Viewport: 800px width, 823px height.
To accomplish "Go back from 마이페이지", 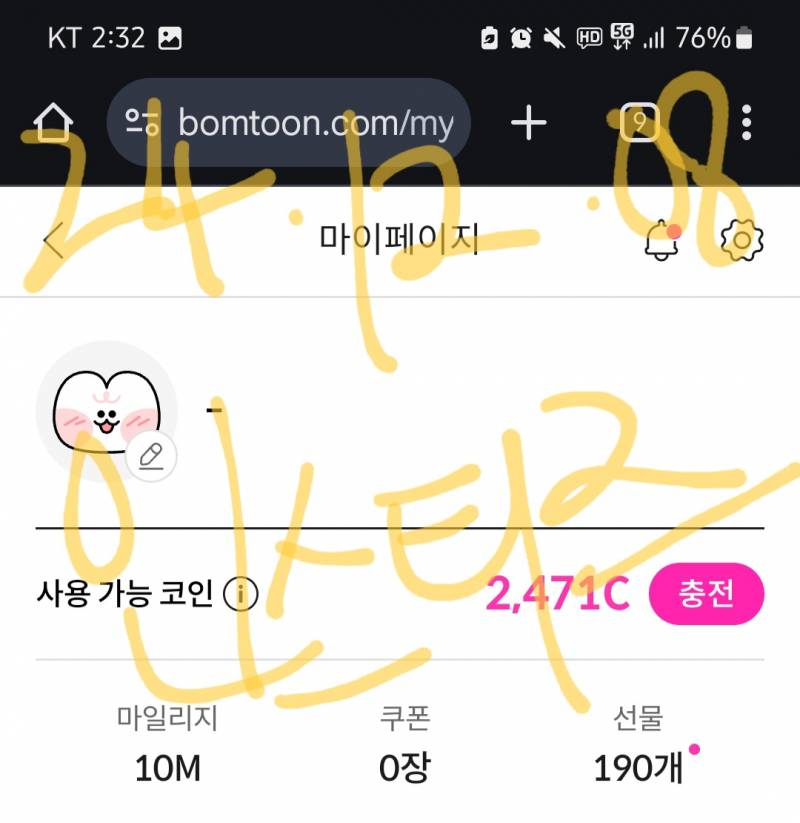I will click(53, 241).
